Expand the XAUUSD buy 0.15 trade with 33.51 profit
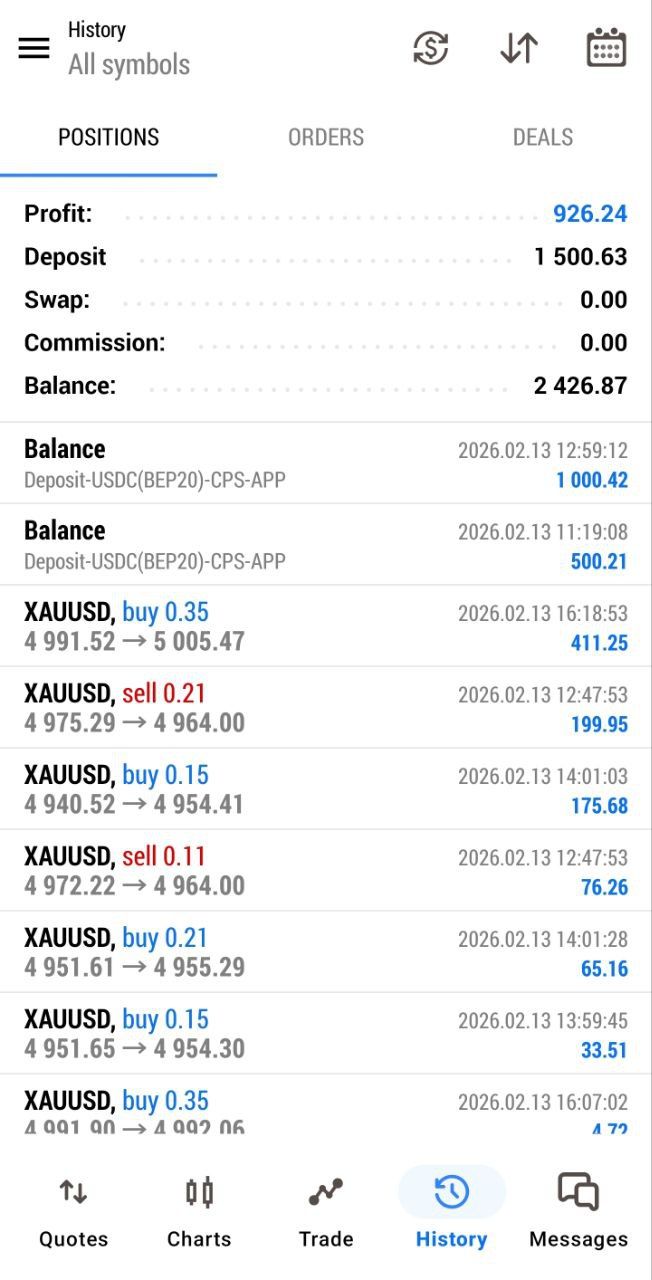 (326, 1034)
